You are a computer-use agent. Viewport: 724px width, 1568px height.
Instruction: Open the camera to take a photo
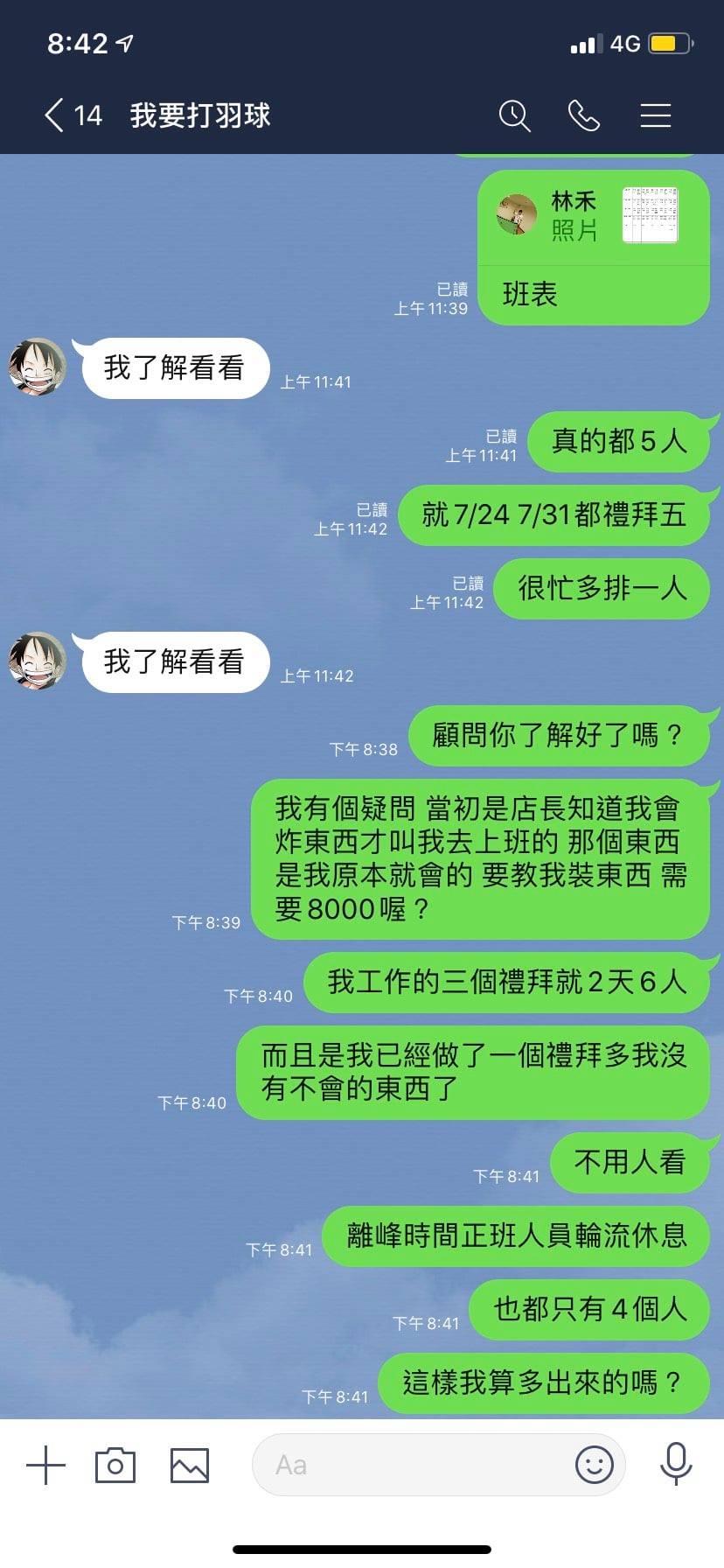(x=115, y=1465)
